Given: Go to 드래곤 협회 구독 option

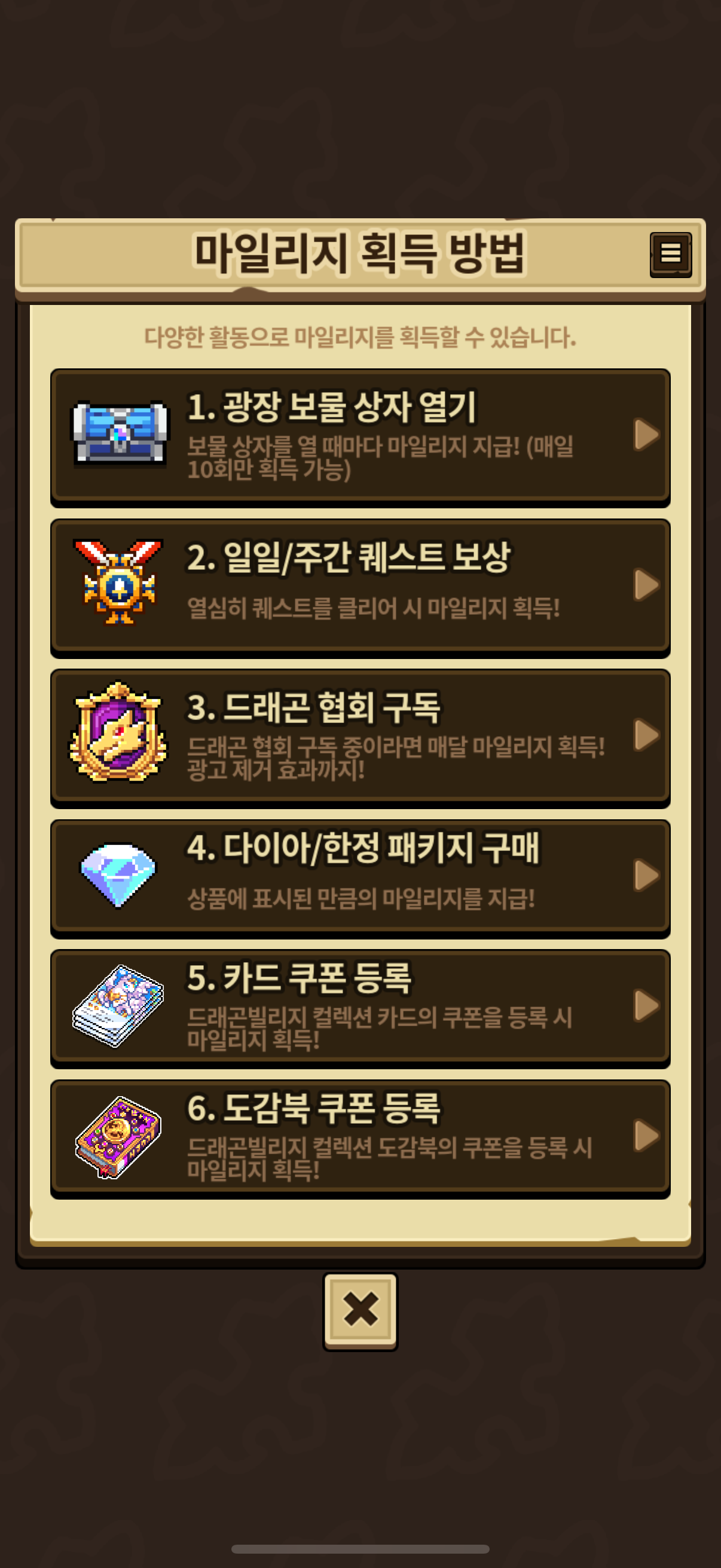Looking at the screenshot, I should pos(360,736).
